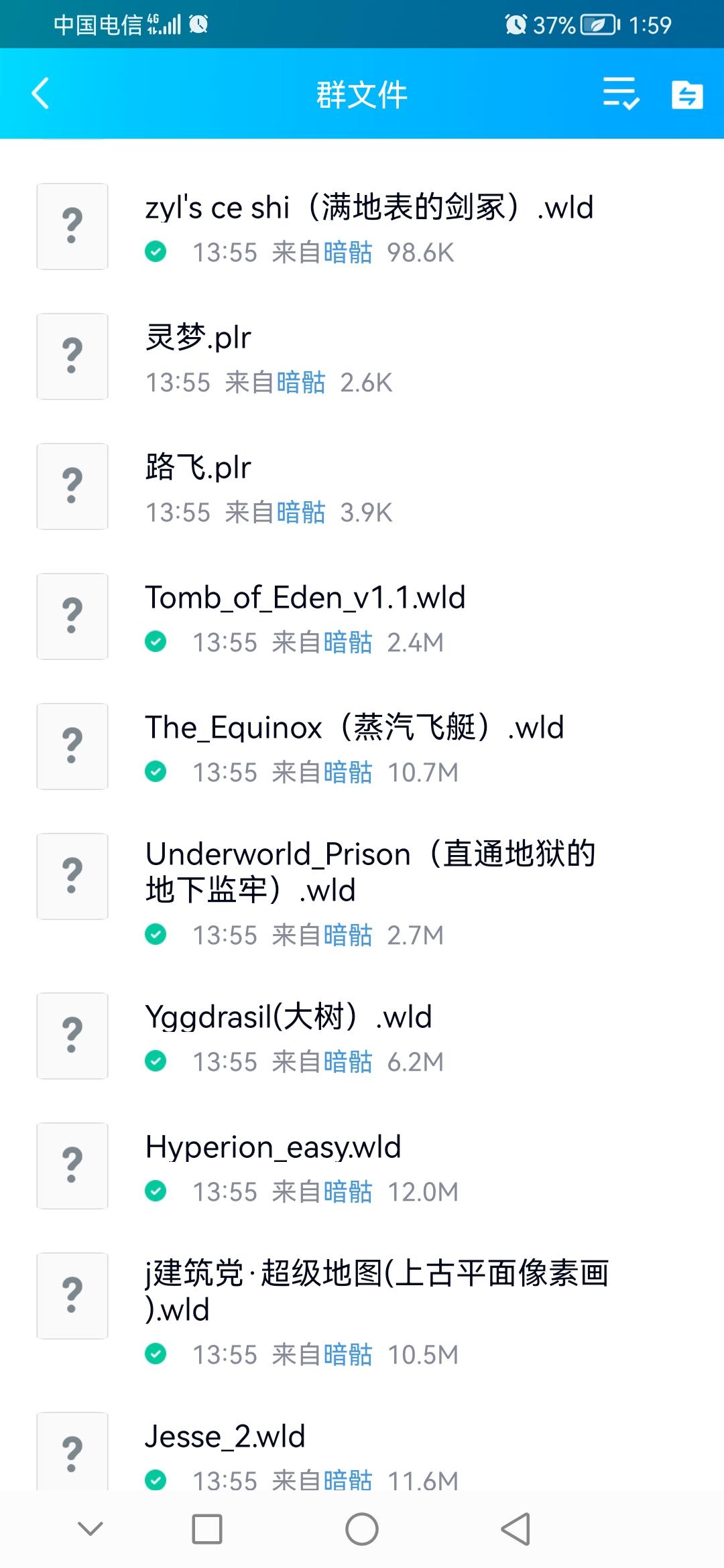The image size is (724, 1568).
Task: Open the file transfer folder icon
Action: pos(687,94)
